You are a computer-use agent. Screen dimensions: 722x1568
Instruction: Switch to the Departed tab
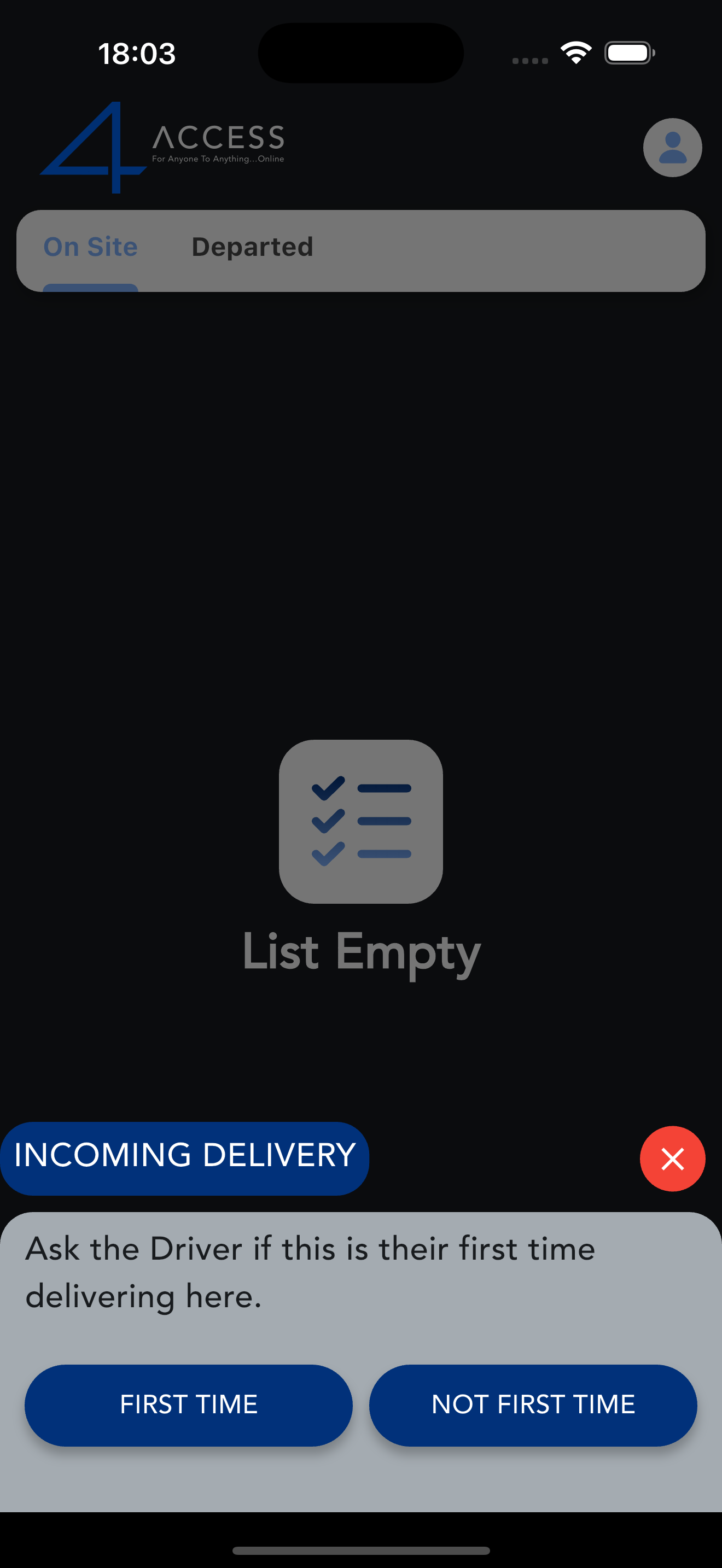252,247
